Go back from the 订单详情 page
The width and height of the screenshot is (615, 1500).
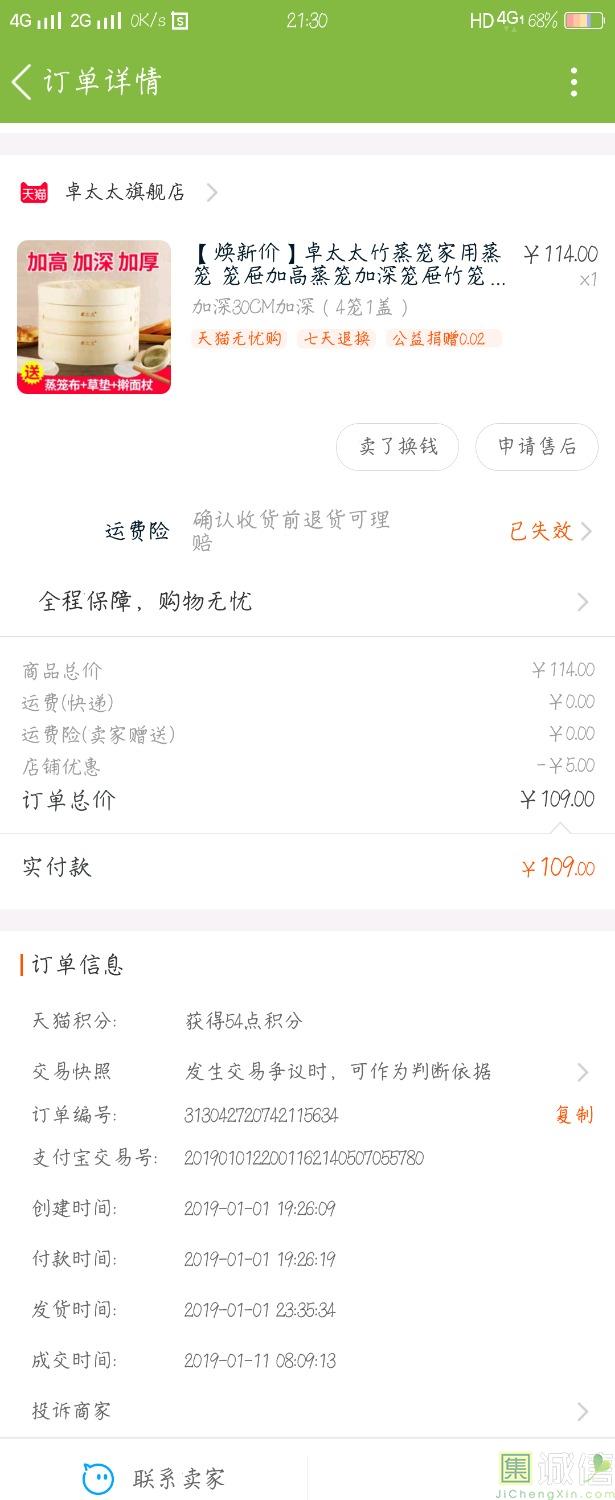(x=22, y=81)
